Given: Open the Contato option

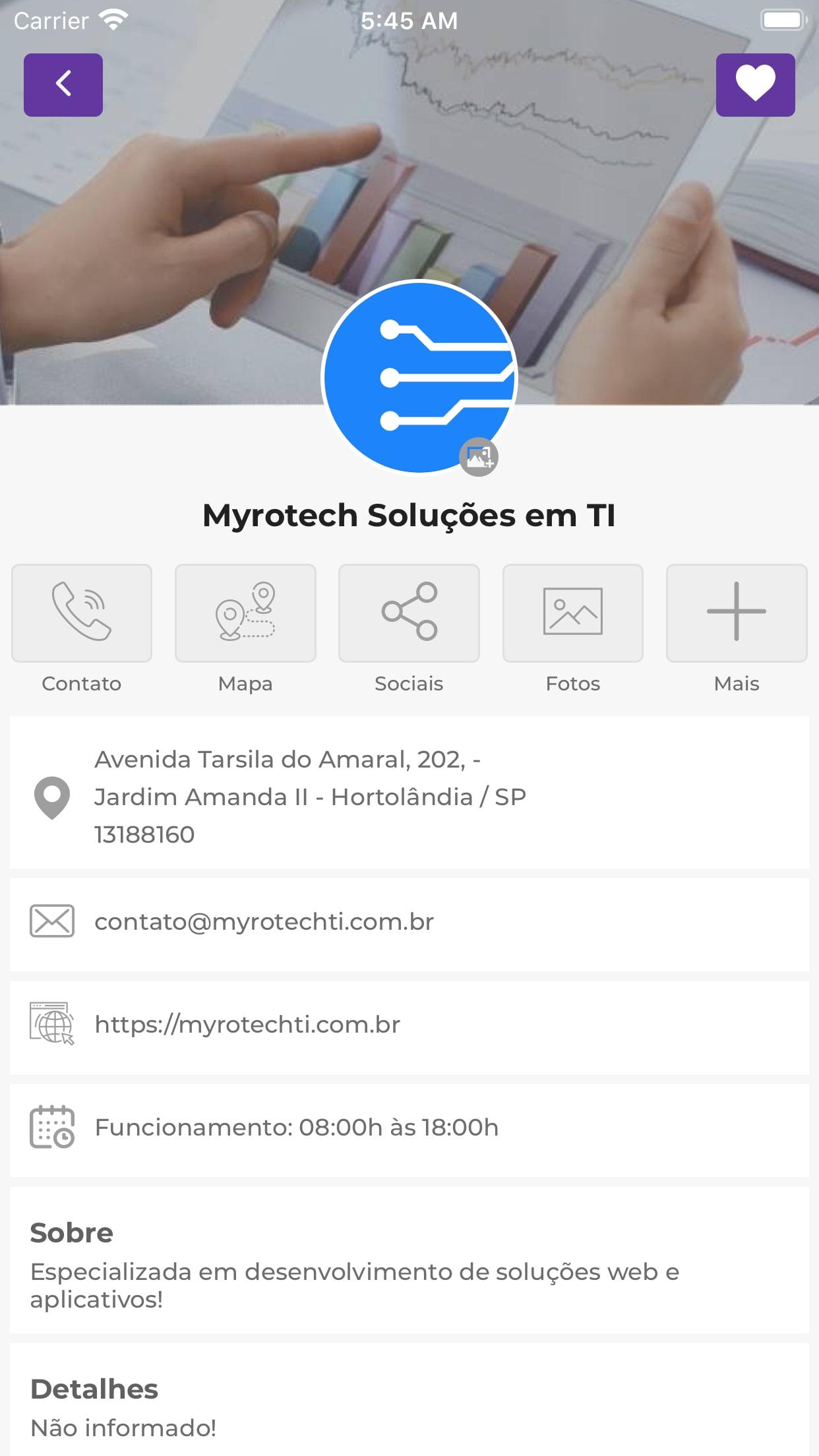Looking at the screenshot, I should point(82,613).
